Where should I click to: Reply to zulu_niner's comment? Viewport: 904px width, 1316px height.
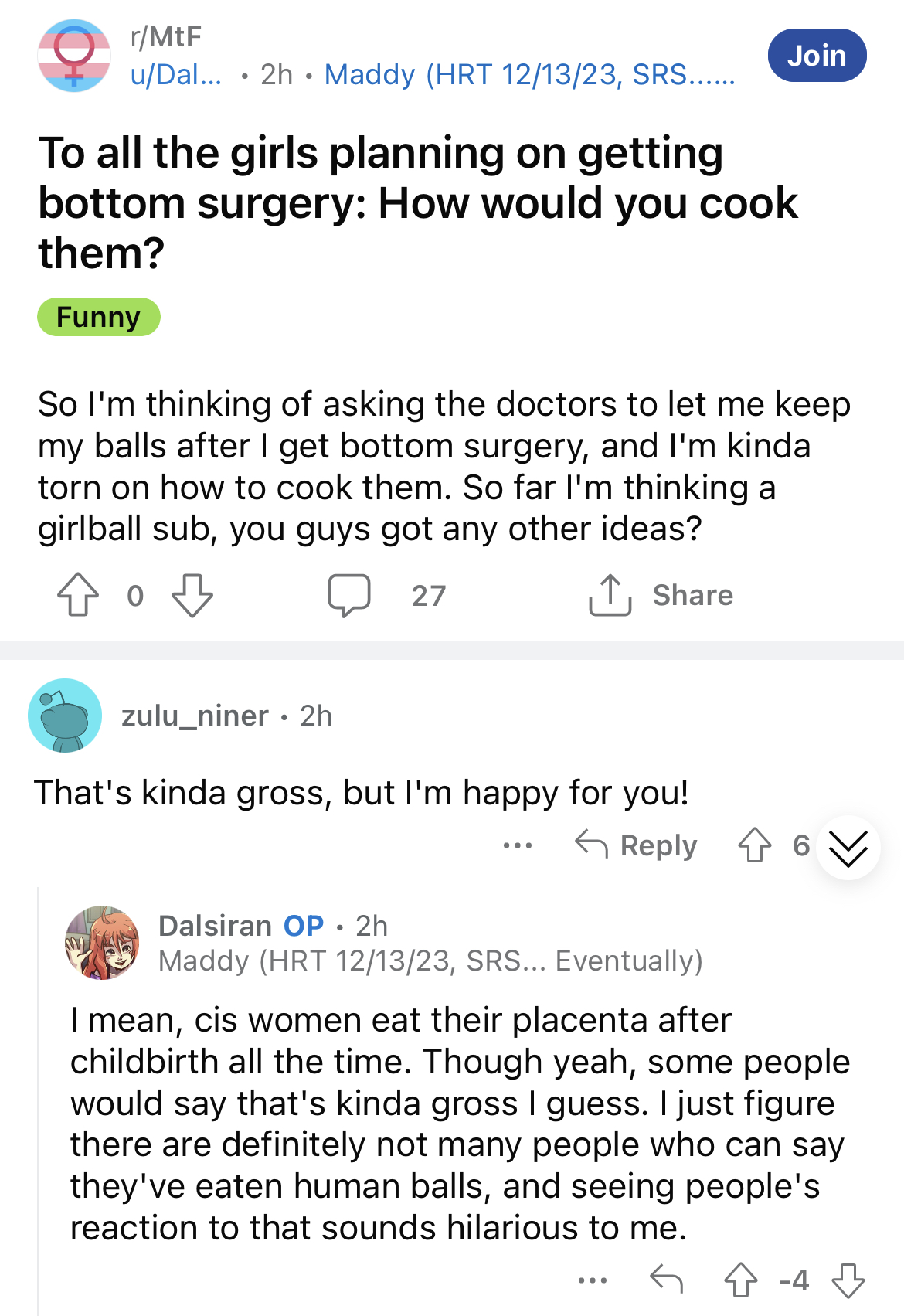pos(637,845)
